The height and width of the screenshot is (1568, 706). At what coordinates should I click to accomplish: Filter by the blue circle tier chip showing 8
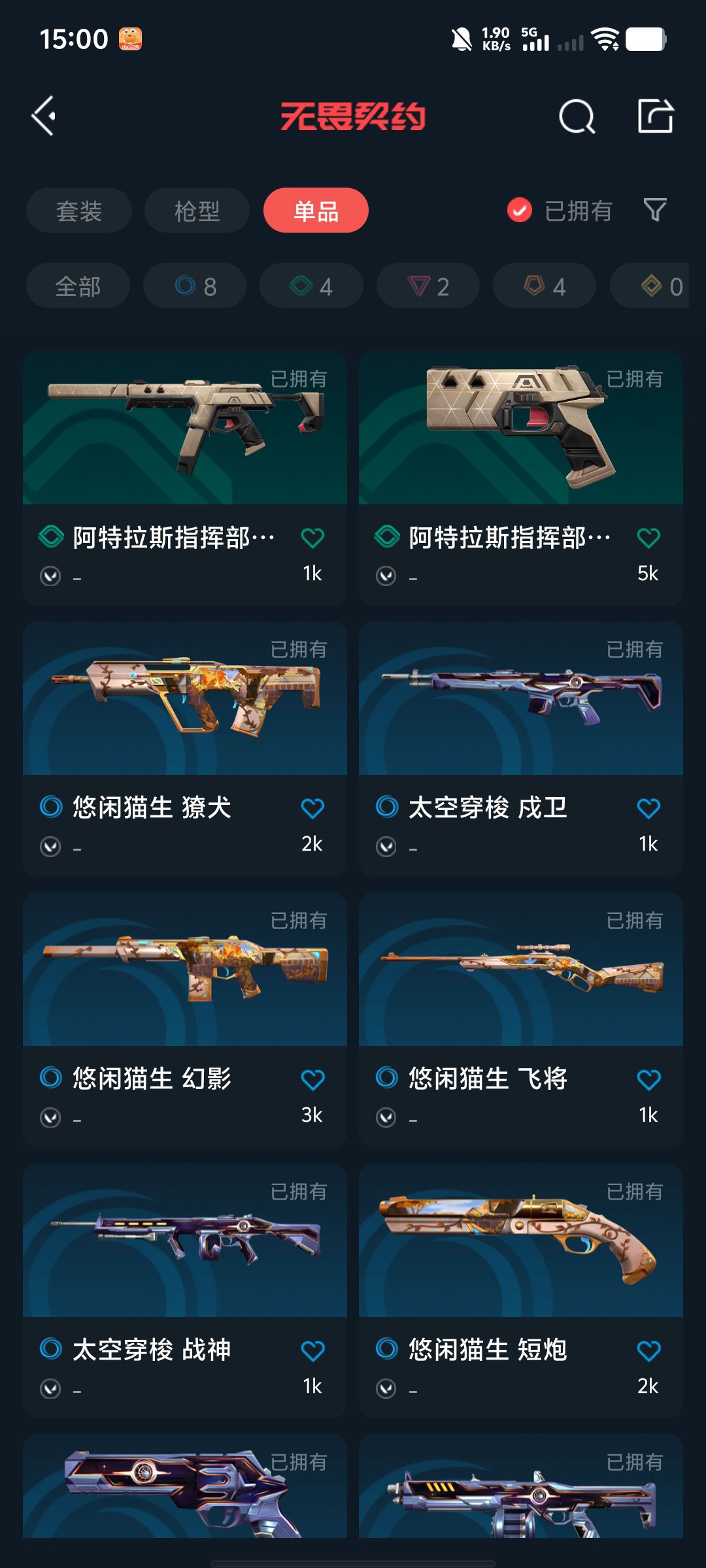(195, 286)
